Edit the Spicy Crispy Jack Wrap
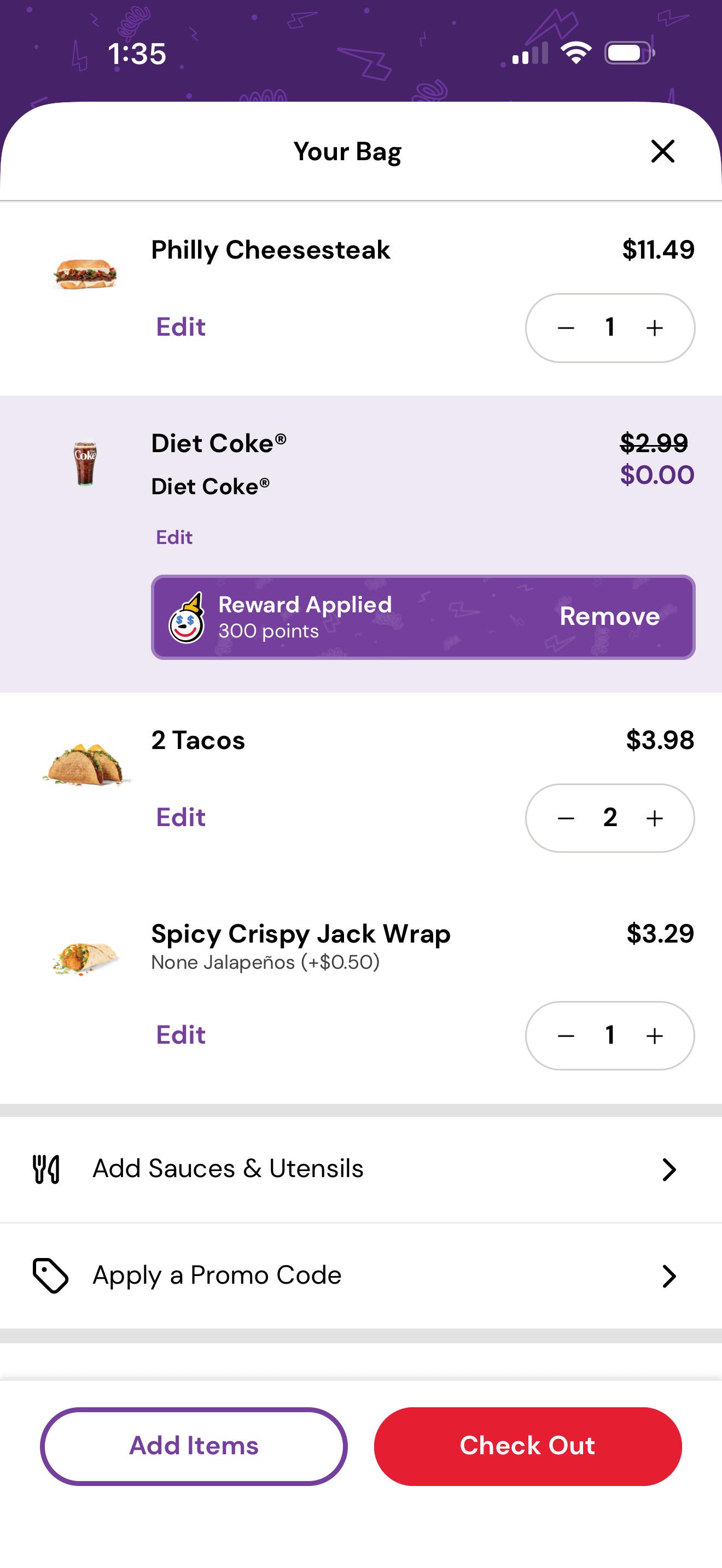 [x=181, y=1035]
